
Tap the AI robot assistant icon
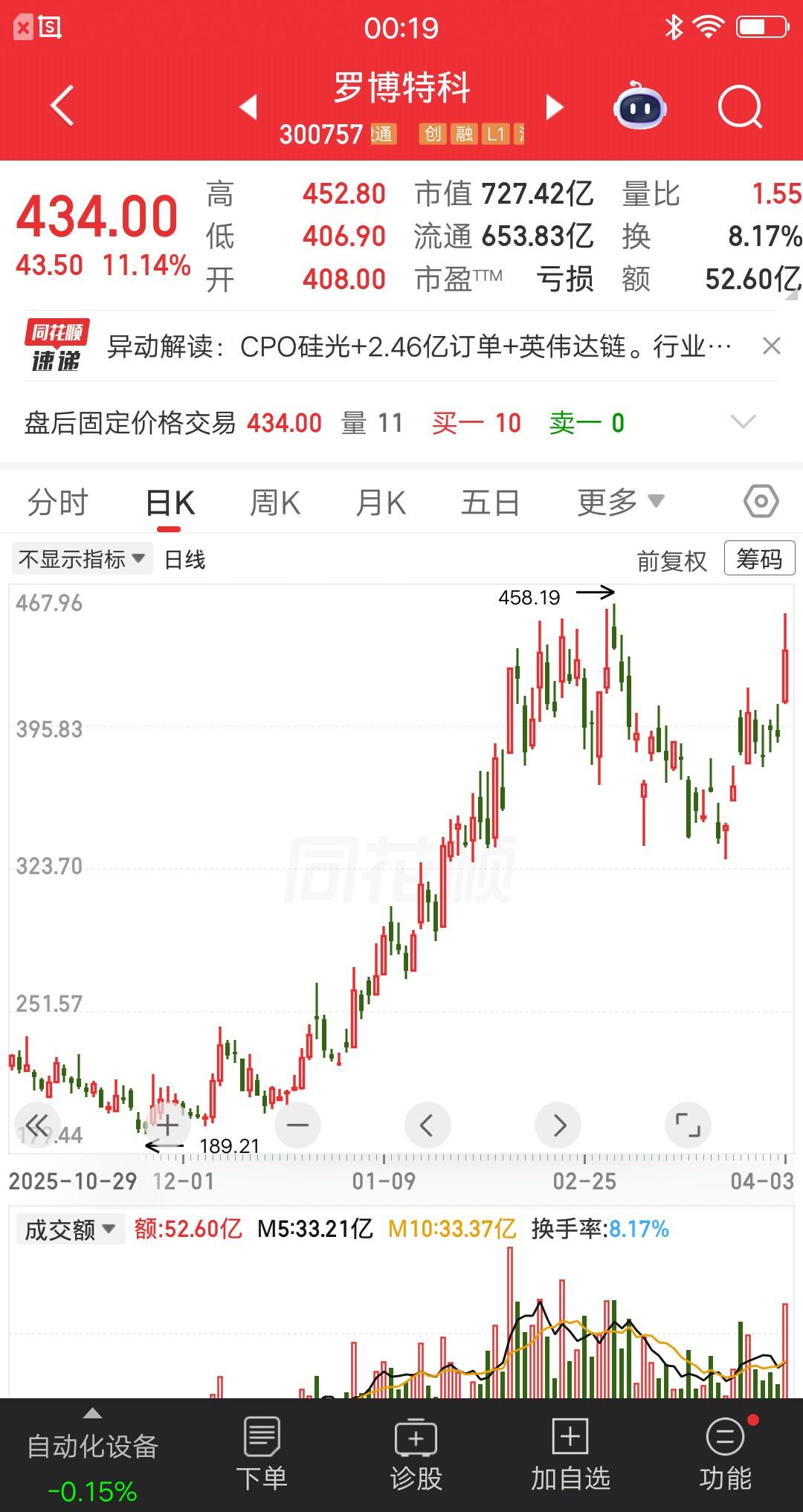pyautogui.click(x=640, y=107)
